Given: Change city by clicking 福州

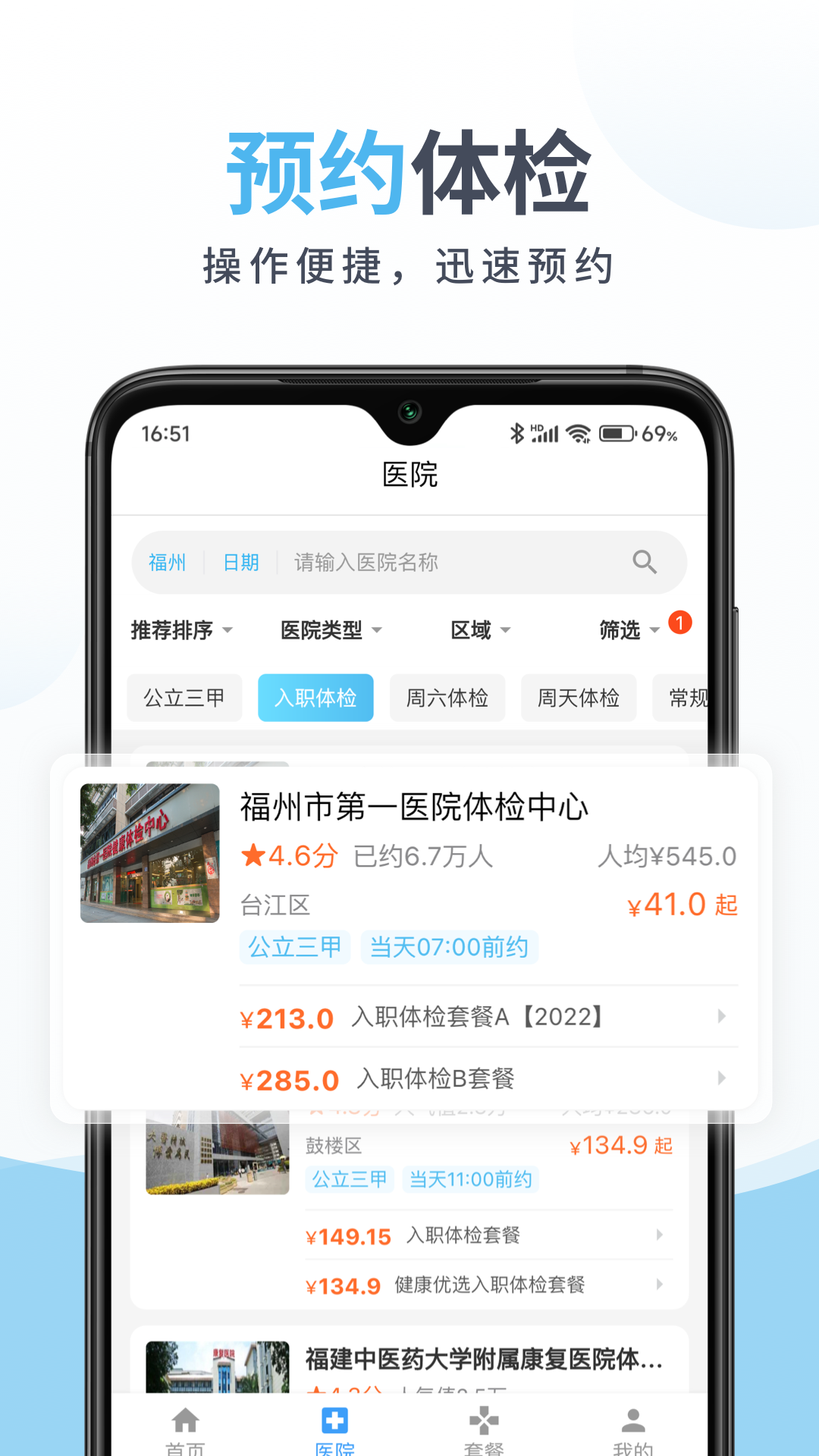Looking at the screenshot, I should tap(168, 562).
